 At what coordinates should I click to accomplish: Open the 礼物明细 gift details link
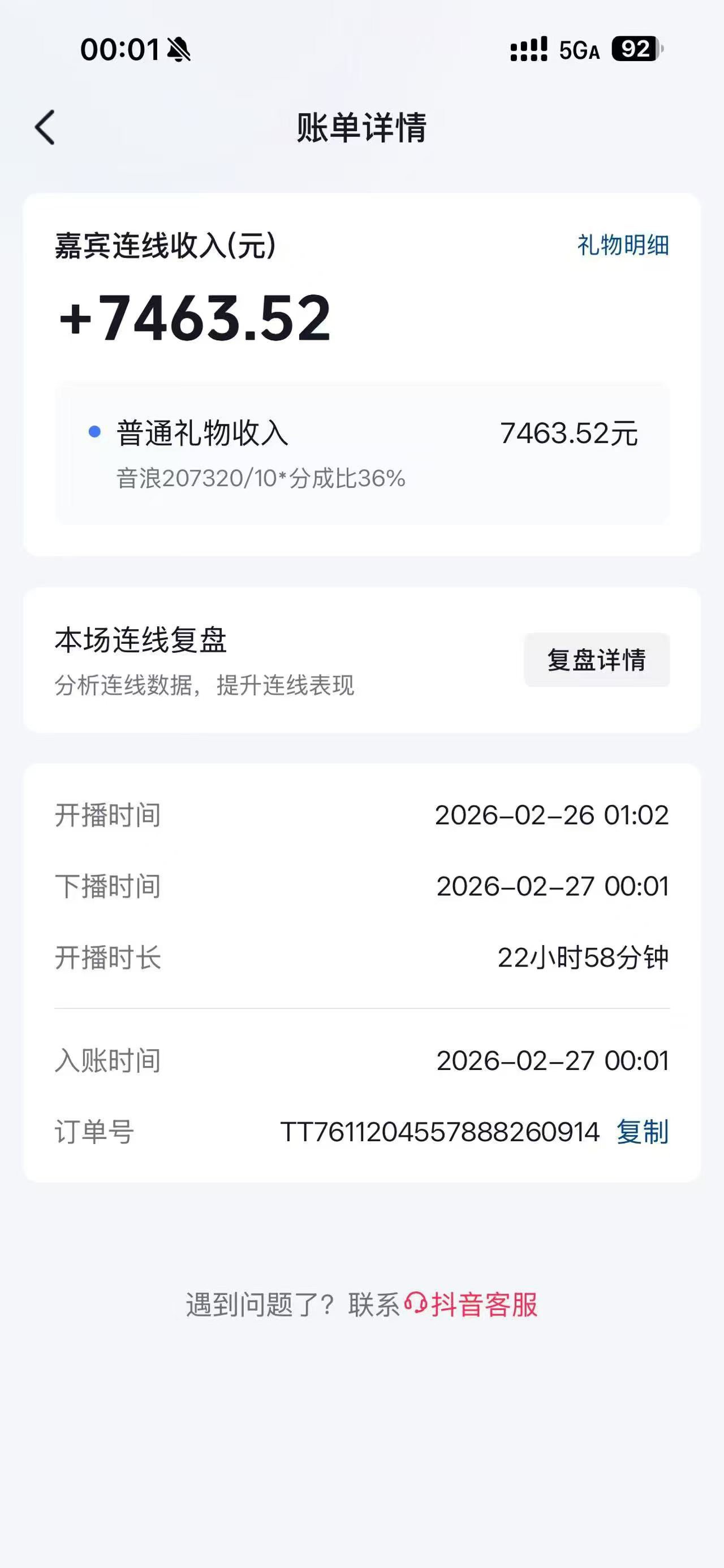click(x=622, y=245)
